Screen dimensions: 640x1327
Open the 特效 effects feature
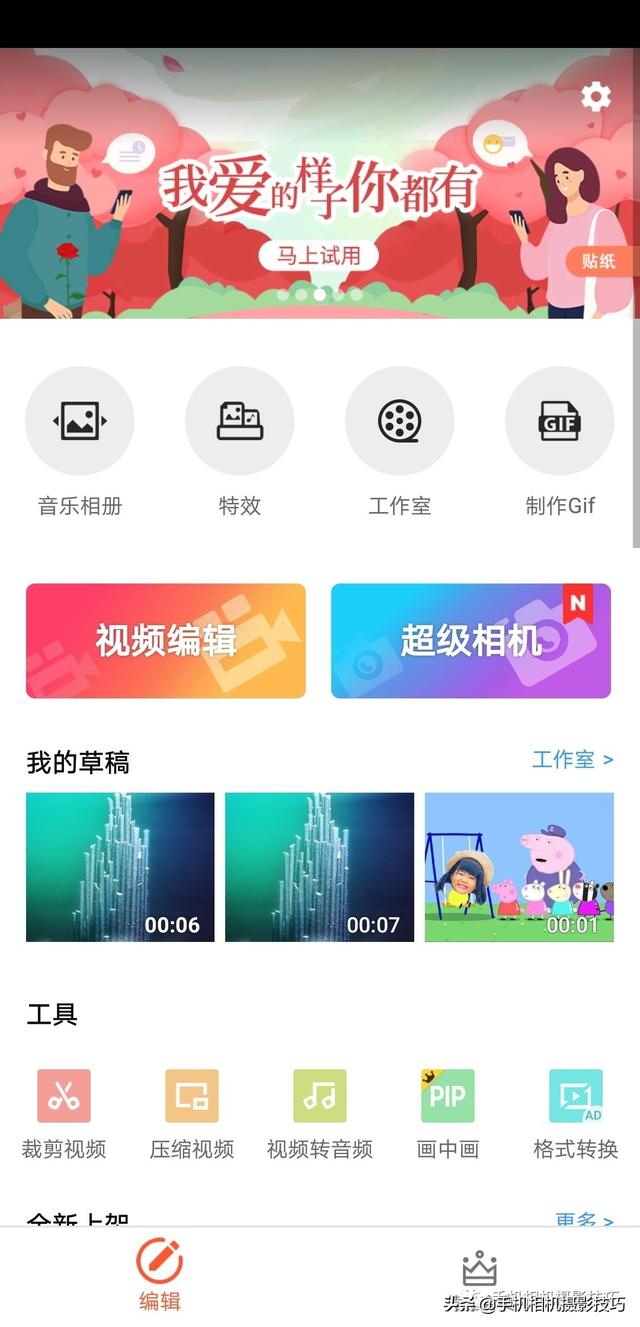(x=240, y=421)
